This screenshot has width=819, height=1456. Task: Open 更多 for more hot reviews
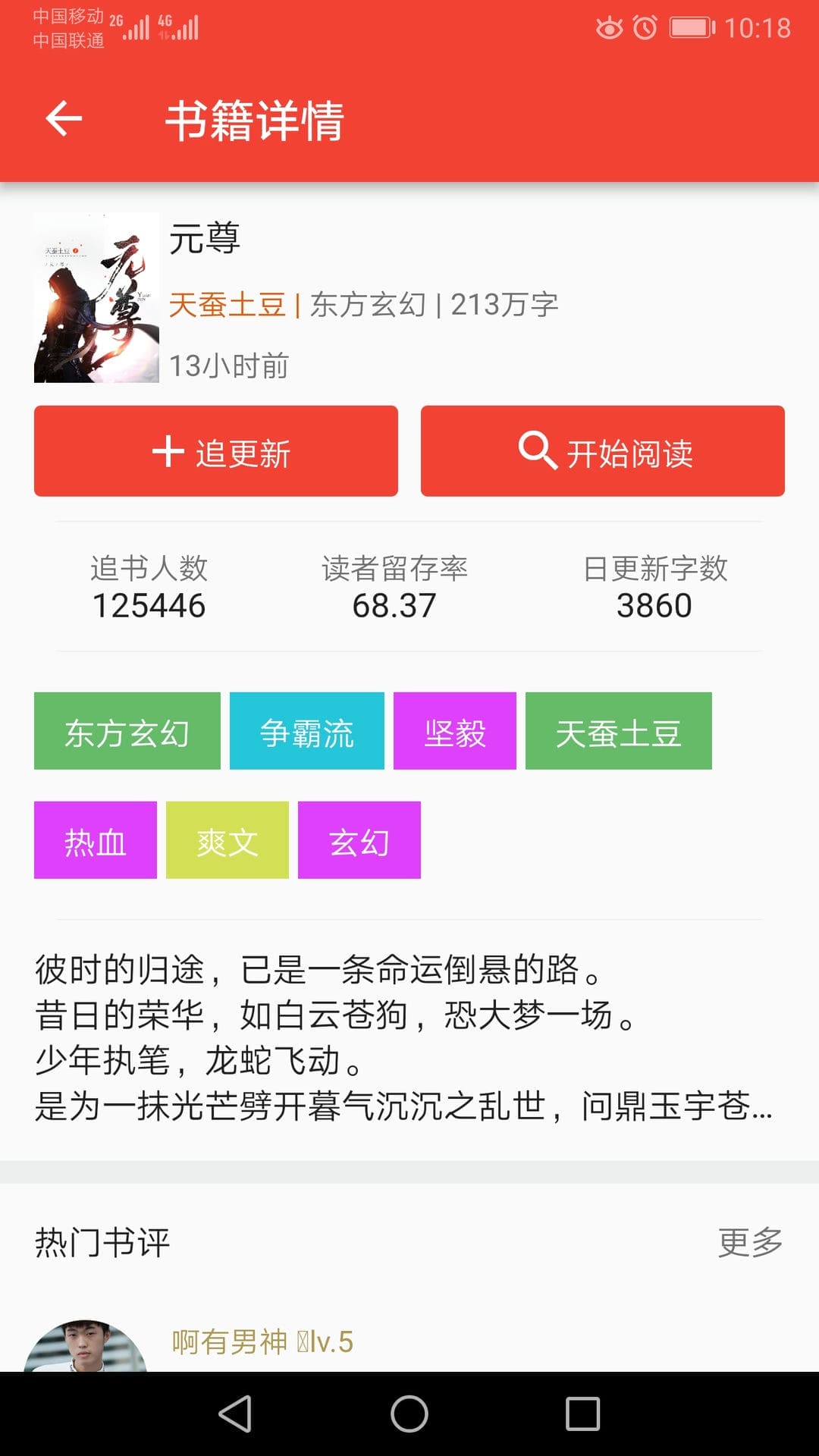[x=750, y=1242]
